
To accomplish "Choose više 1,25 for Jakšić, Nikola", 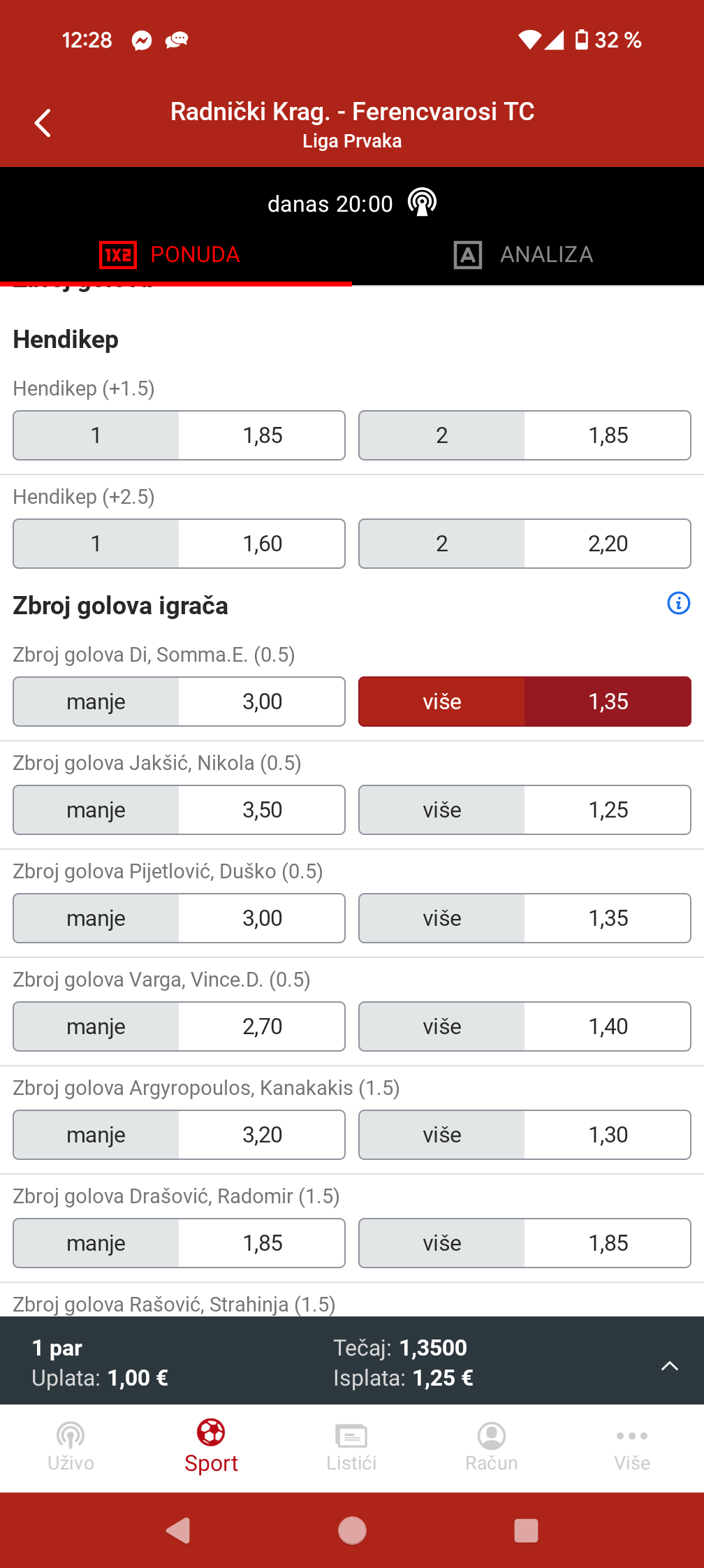I will point(525,810).
